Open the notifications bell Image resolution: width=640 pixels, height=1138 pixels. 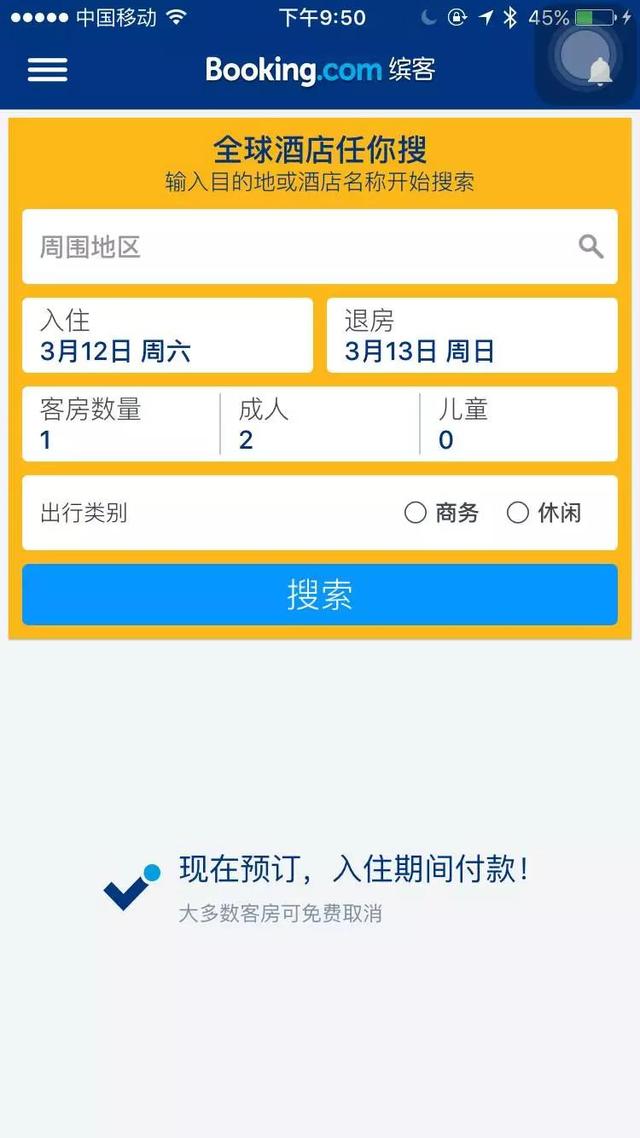599,71
